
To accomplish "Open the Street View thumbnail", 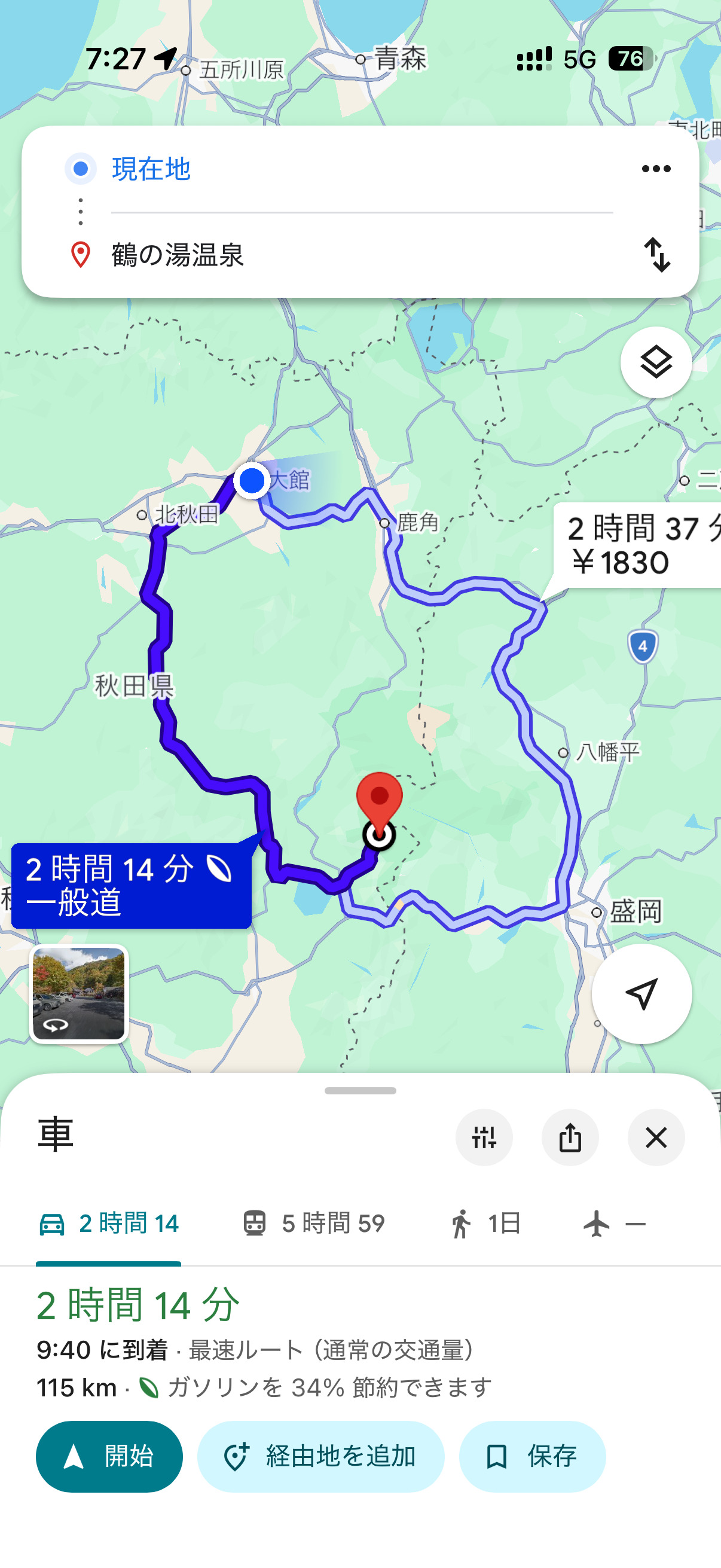I will 78,993.
